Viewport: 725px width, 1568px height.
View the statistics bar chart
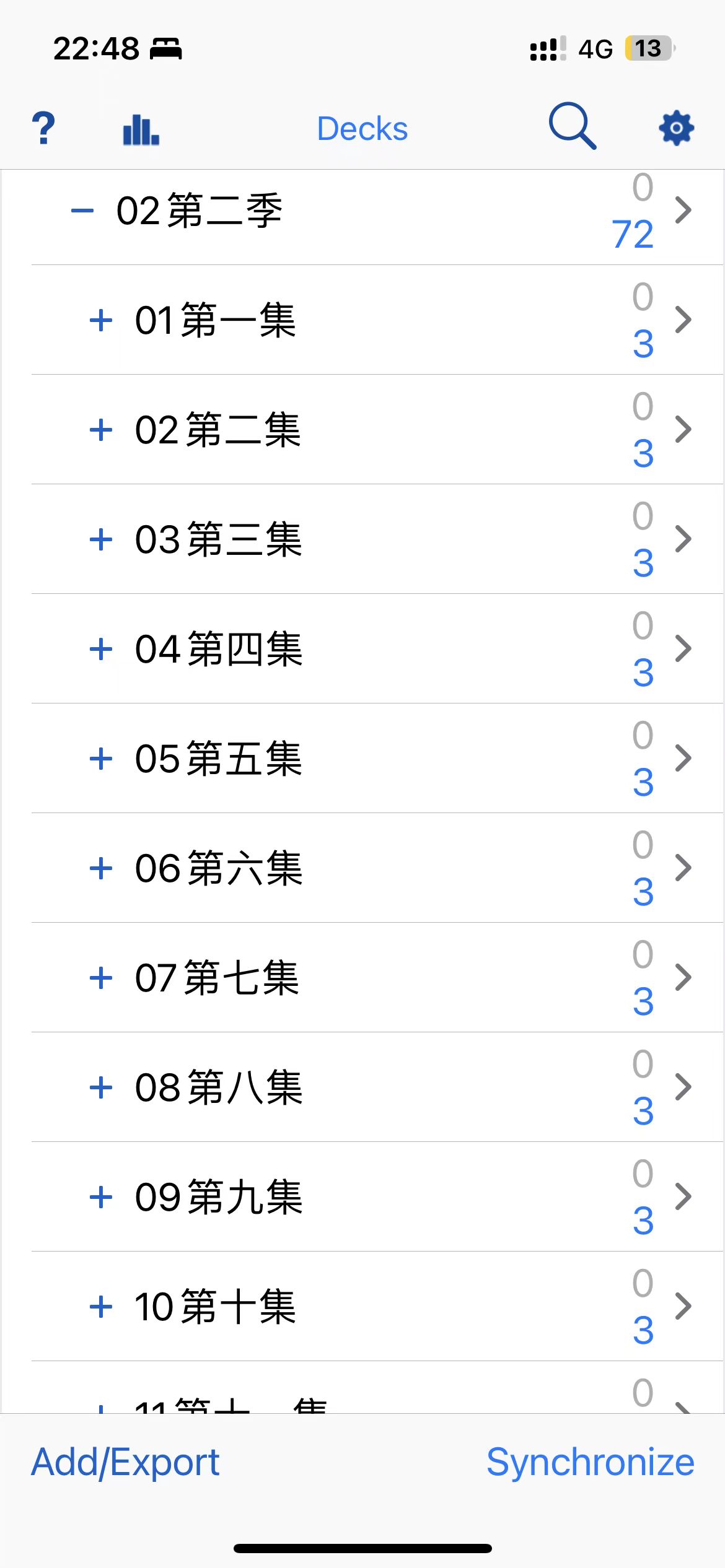click(141, 129)
